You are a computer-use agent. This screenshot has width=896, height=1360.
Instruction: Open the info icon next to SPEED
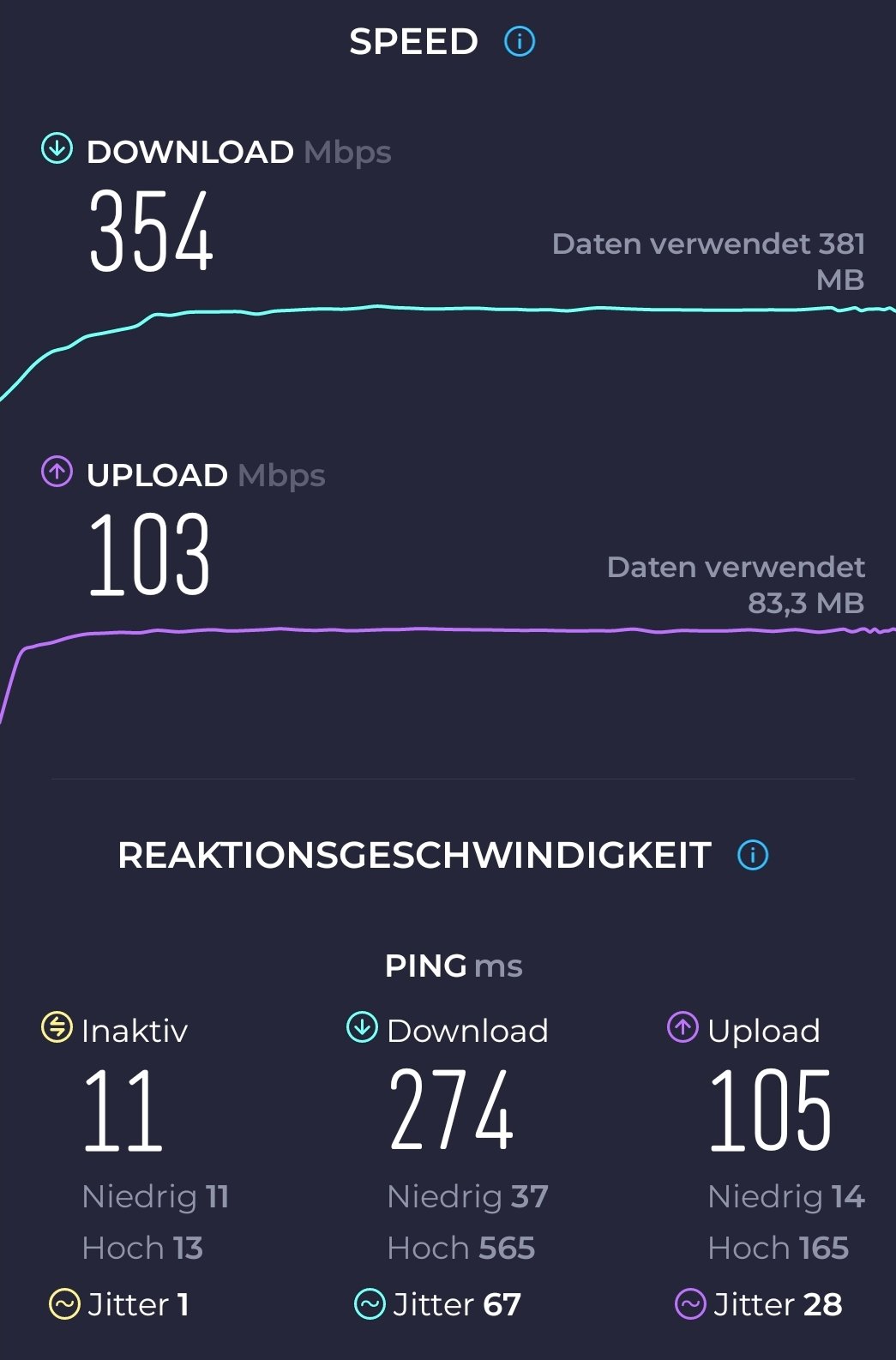pos(520,41)
